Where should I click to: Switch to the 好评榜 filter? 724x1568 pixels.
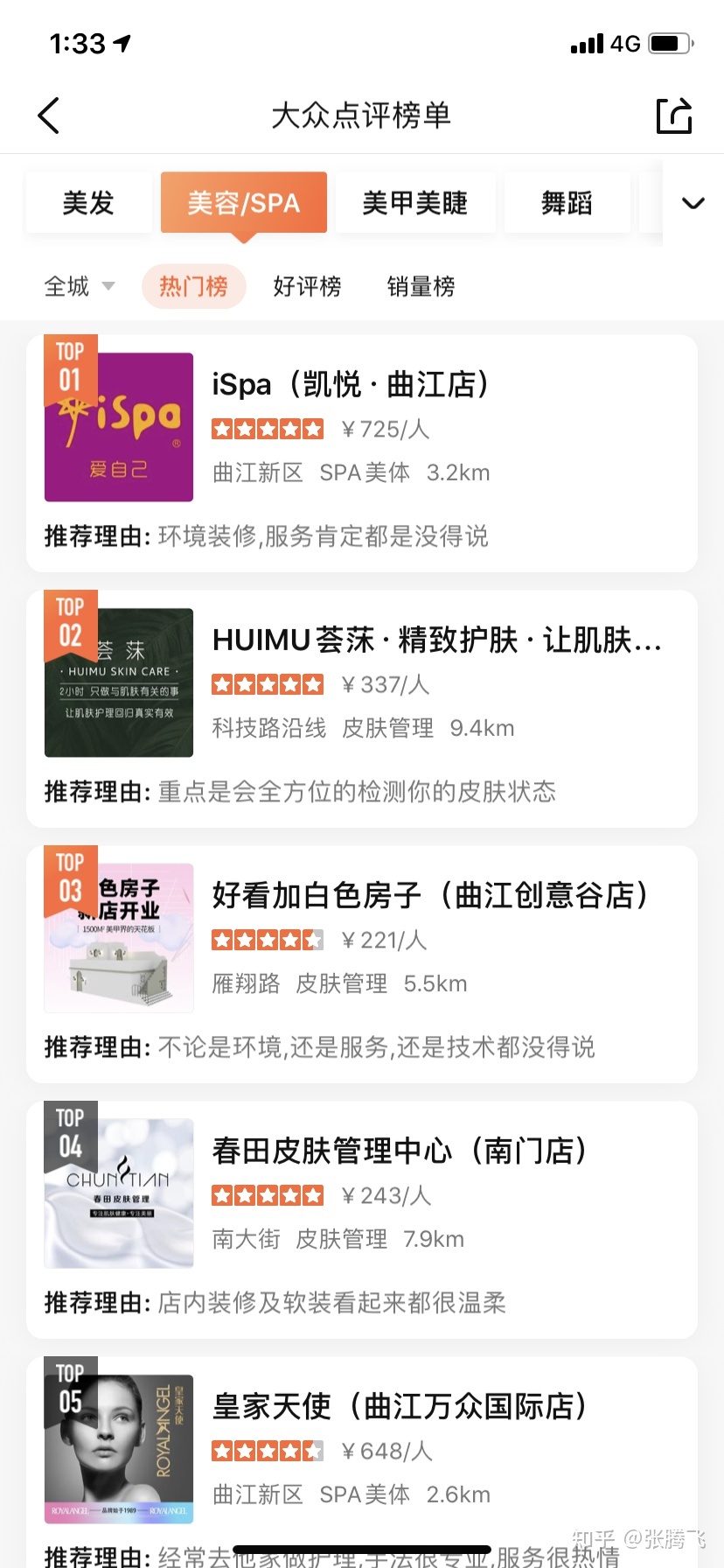(308, 286)
